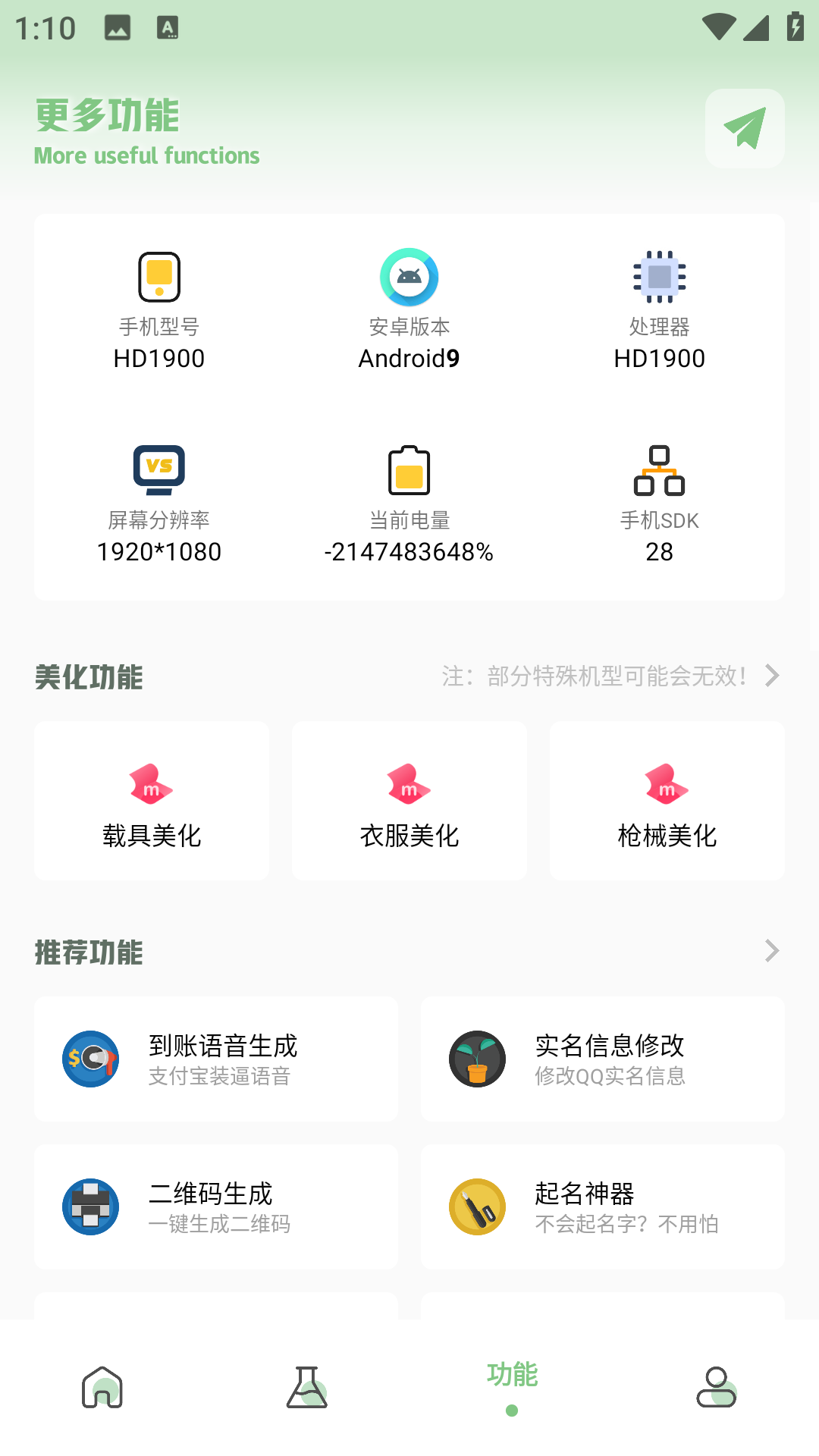Open the paper plane share button

click(x=745, y=128)
